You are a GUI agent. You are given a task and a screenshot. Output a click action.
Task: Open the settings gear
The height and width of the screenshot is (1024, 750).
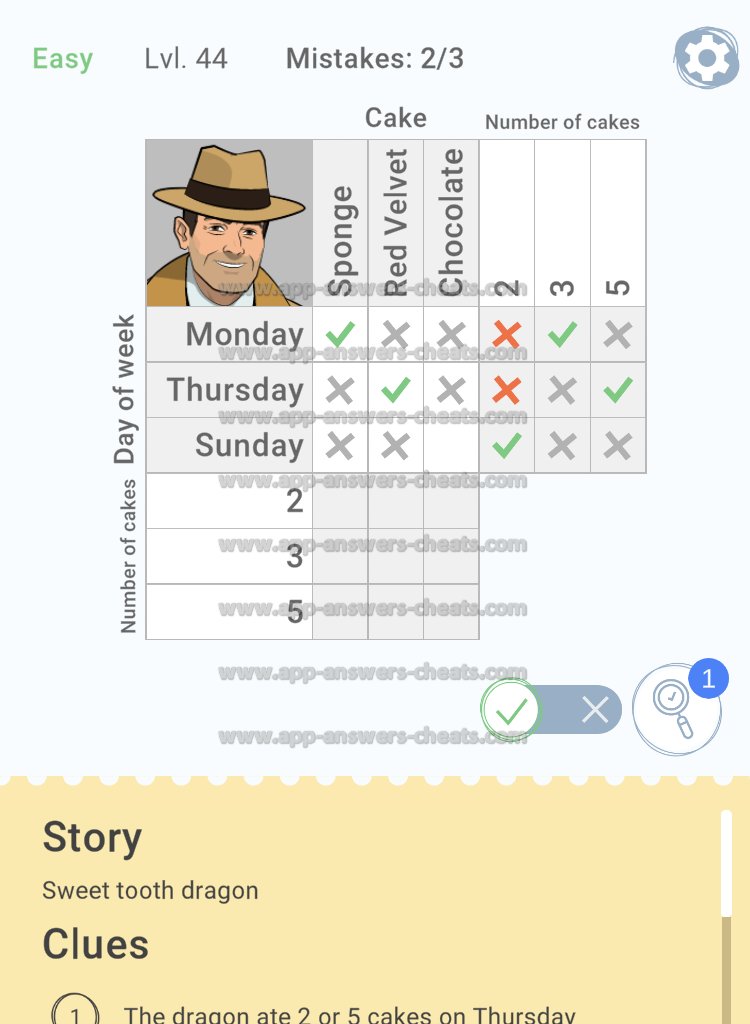[x=707, y=59]
